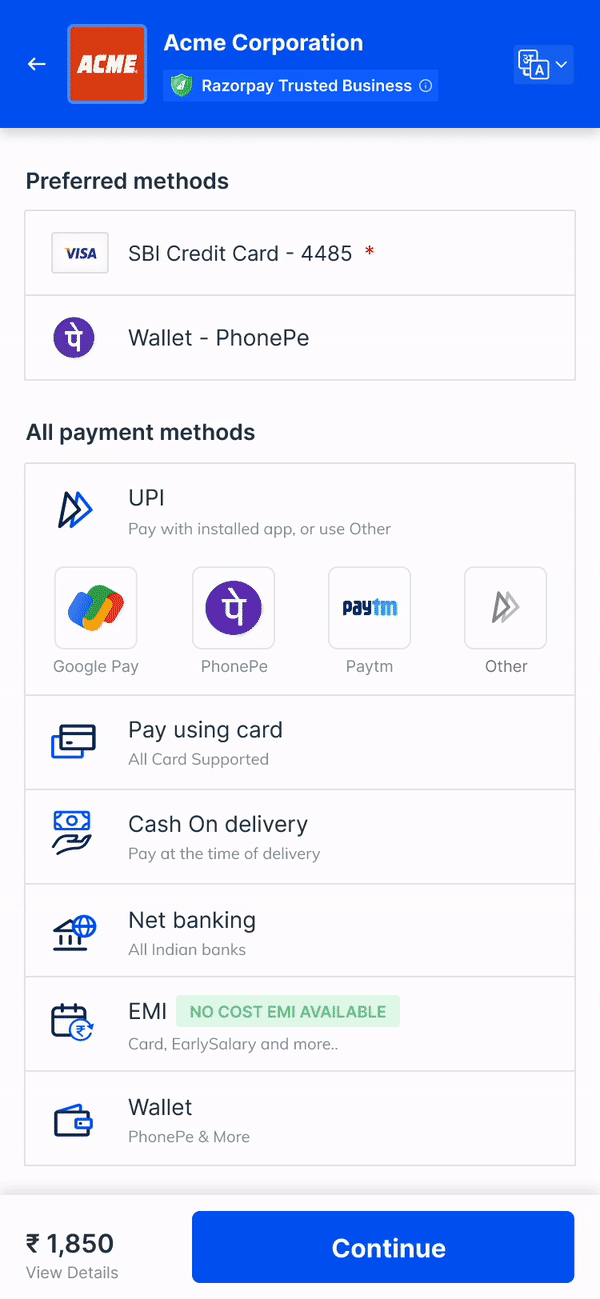Screen dimensions: 600x1299
Task: Pay with the PhonePe UPI app
Action: point(234,621)
